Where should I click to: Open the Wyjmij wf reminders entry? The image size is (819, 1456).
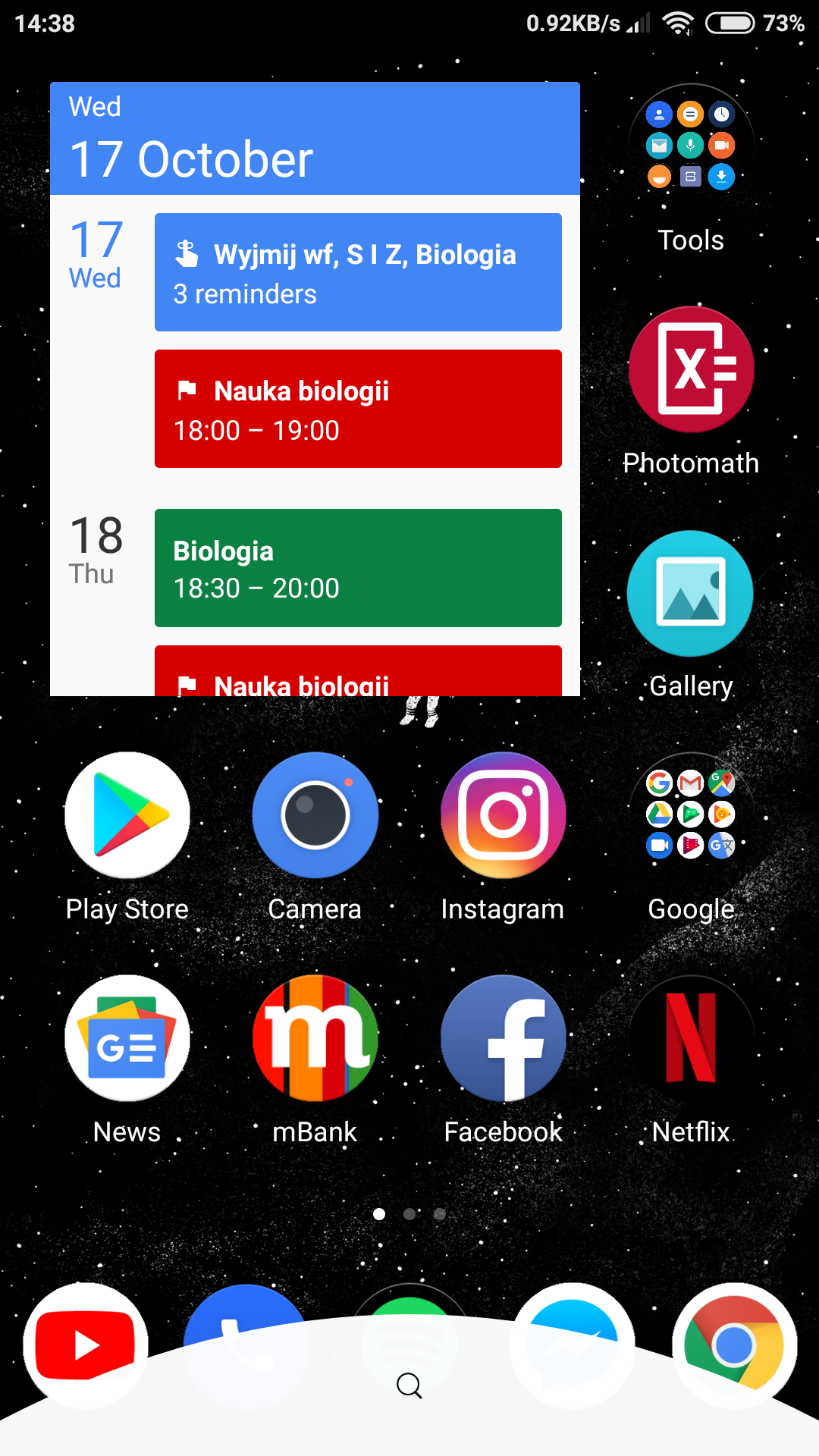358,272
